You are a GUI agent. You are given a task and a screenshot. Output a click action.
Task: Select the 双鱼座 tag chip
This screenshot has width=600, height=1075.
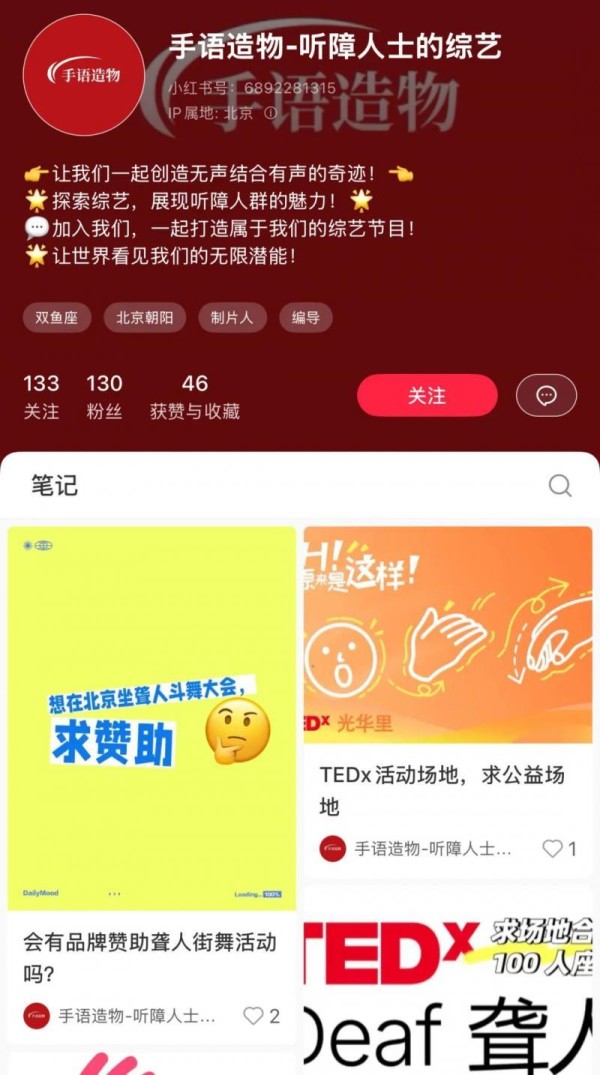(57, 318)
